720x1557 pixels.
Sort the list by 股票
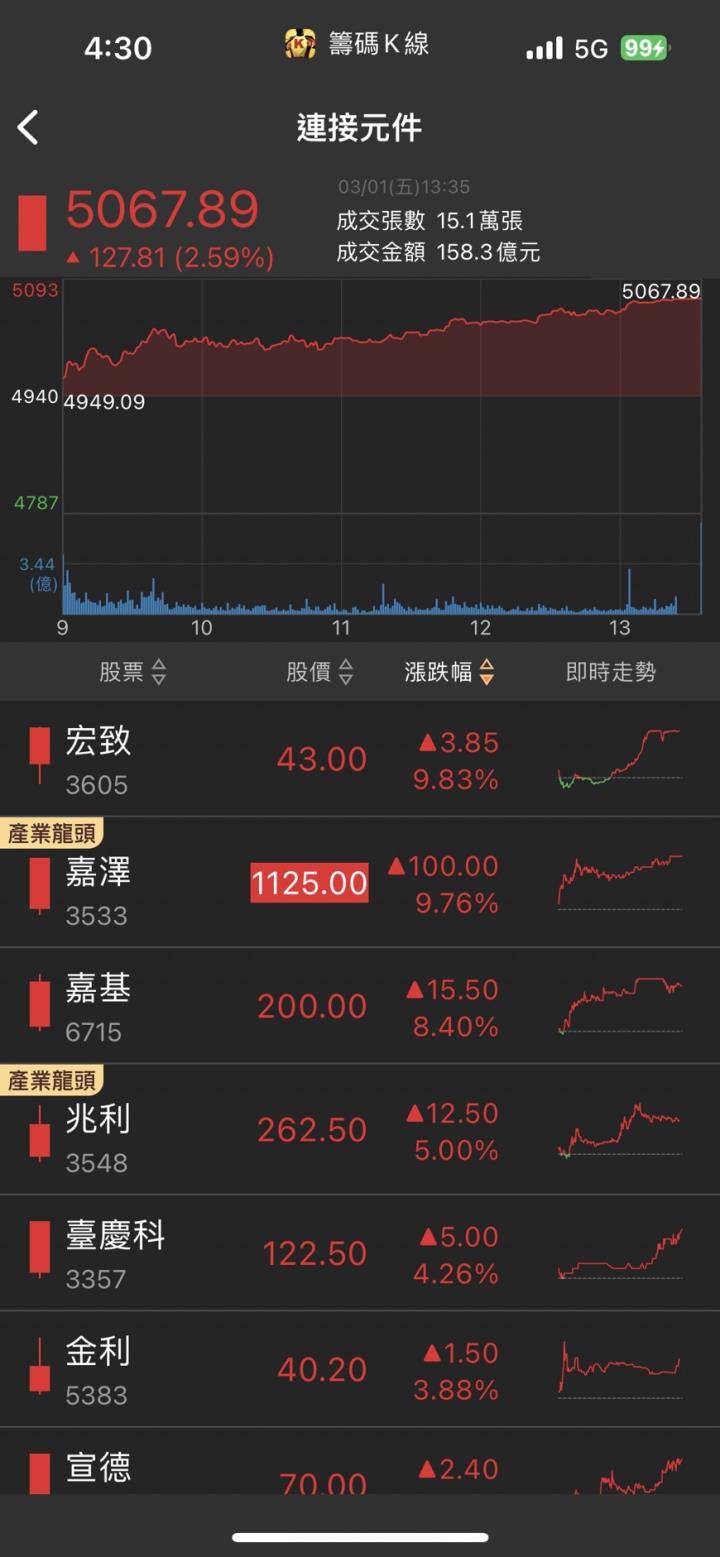132,672
